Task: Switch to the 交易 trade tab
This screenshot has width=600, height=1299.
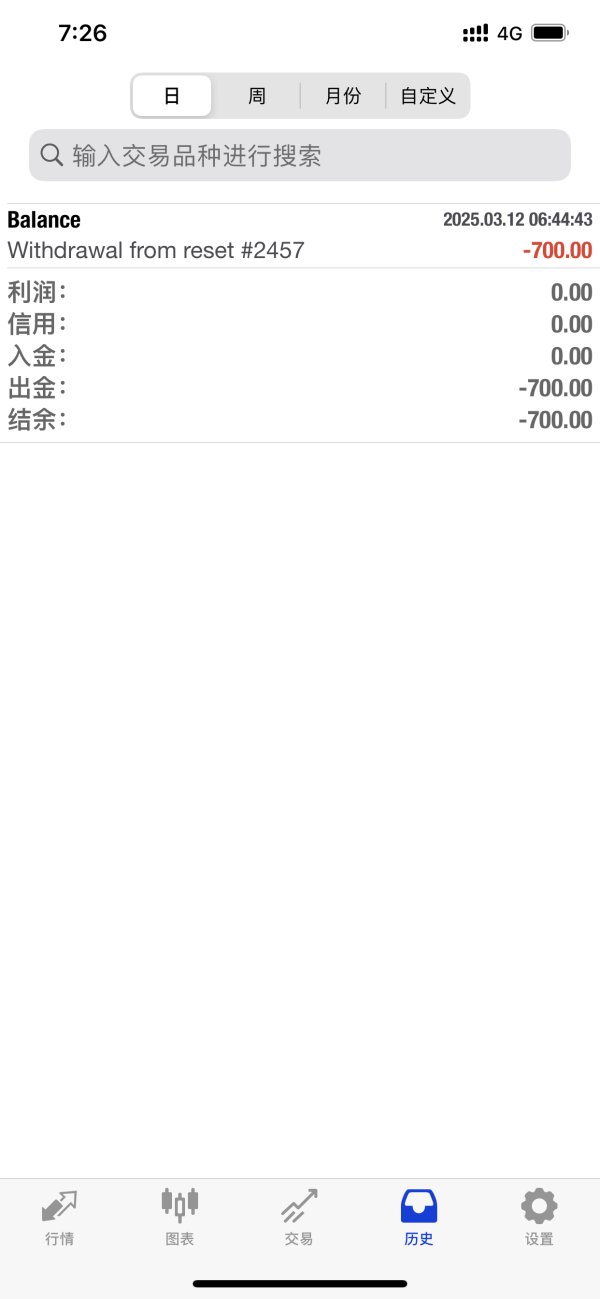Action: (299, 1217)
